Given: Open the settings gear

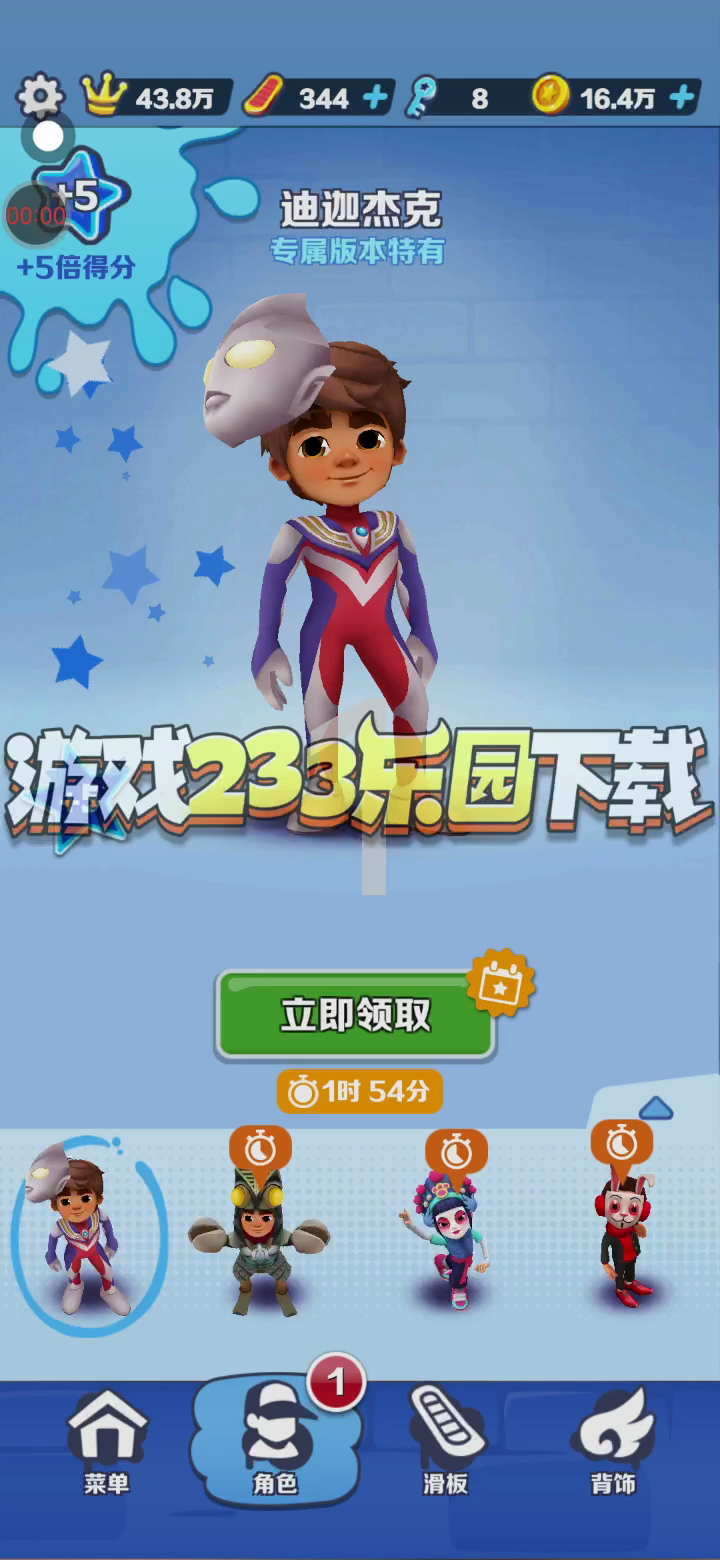Looking at the screenshot, I should click(x=40, y=97).
